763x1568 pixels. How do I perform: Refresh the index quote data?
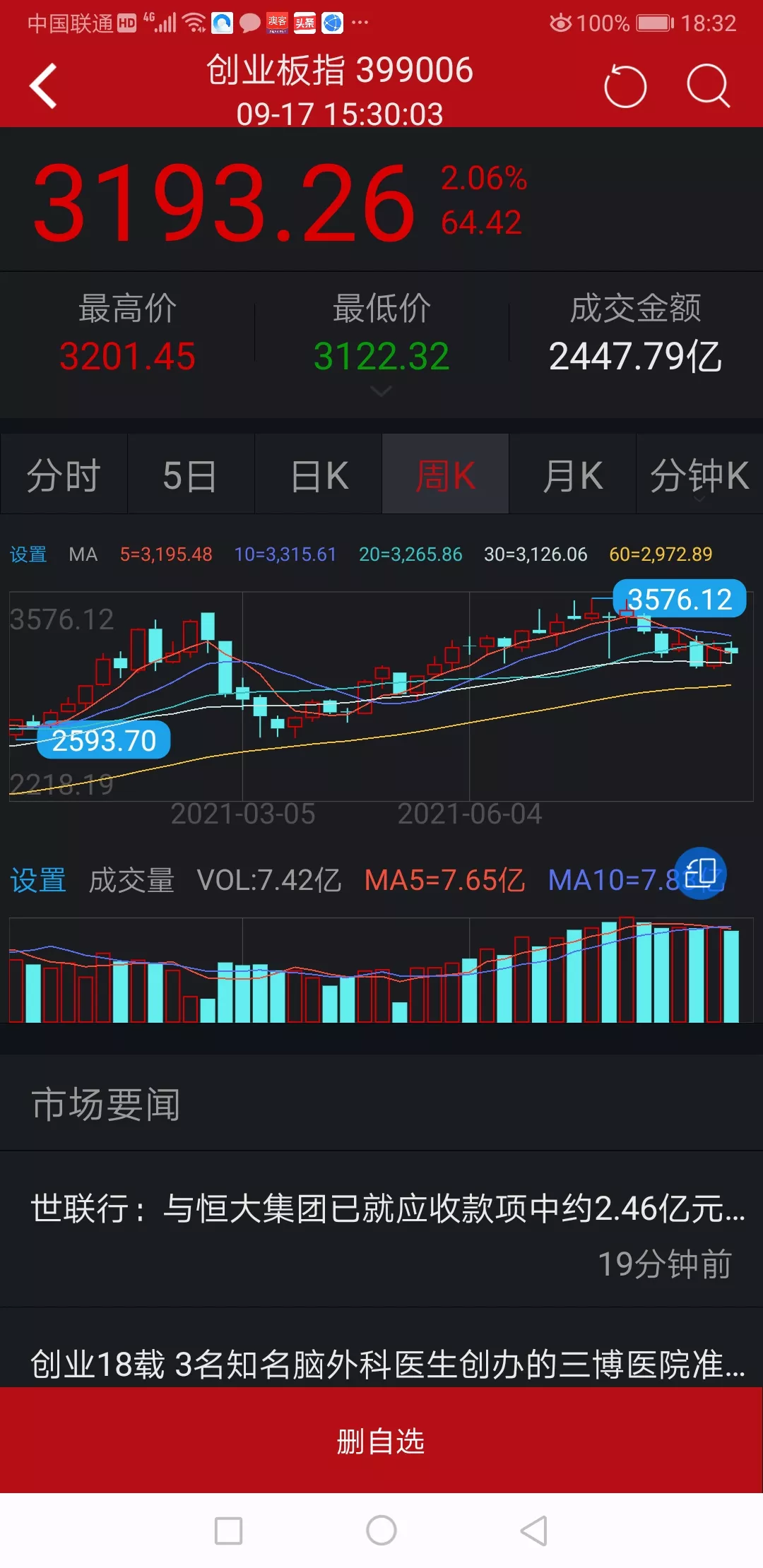(625, 87)
